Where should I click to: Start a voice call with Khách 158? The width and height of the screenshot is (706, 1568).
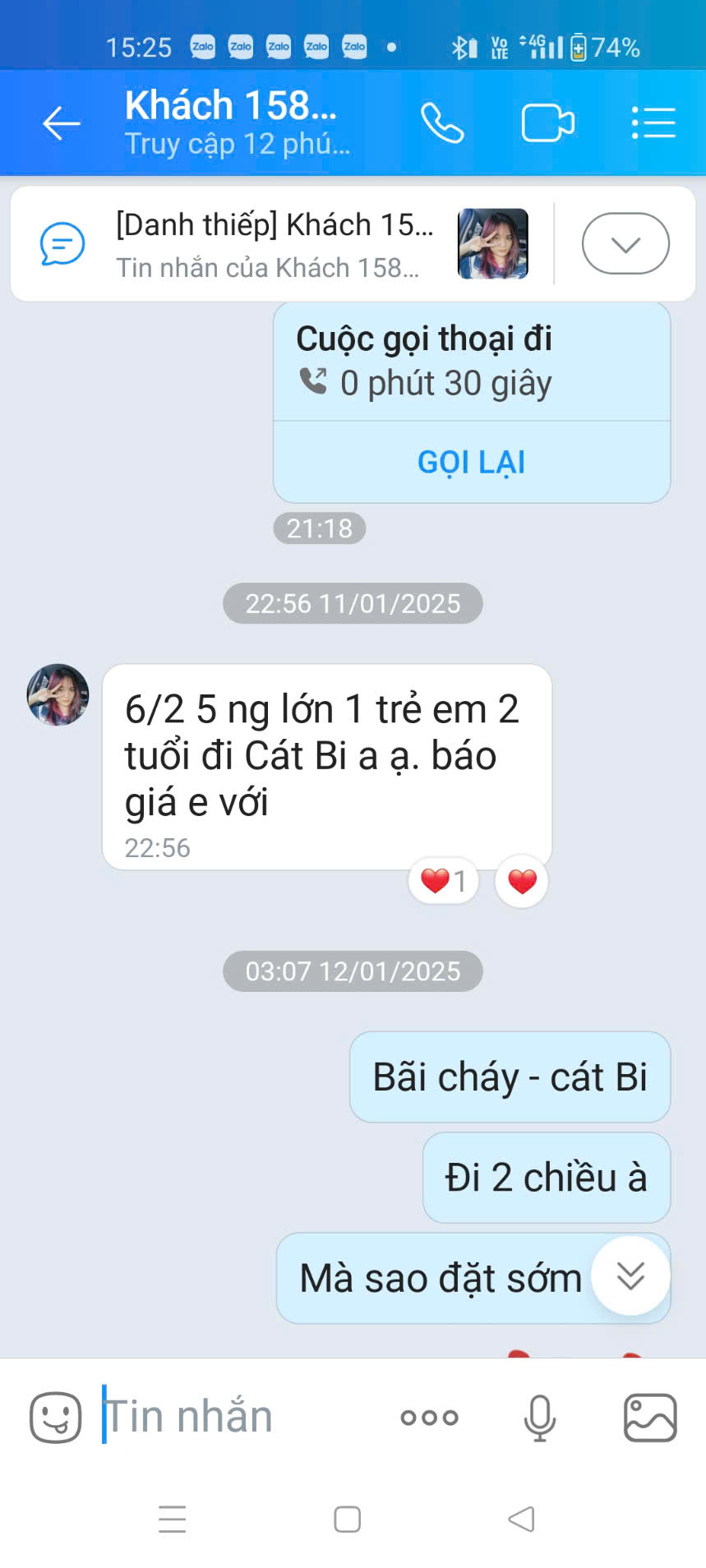pos(442,124)
